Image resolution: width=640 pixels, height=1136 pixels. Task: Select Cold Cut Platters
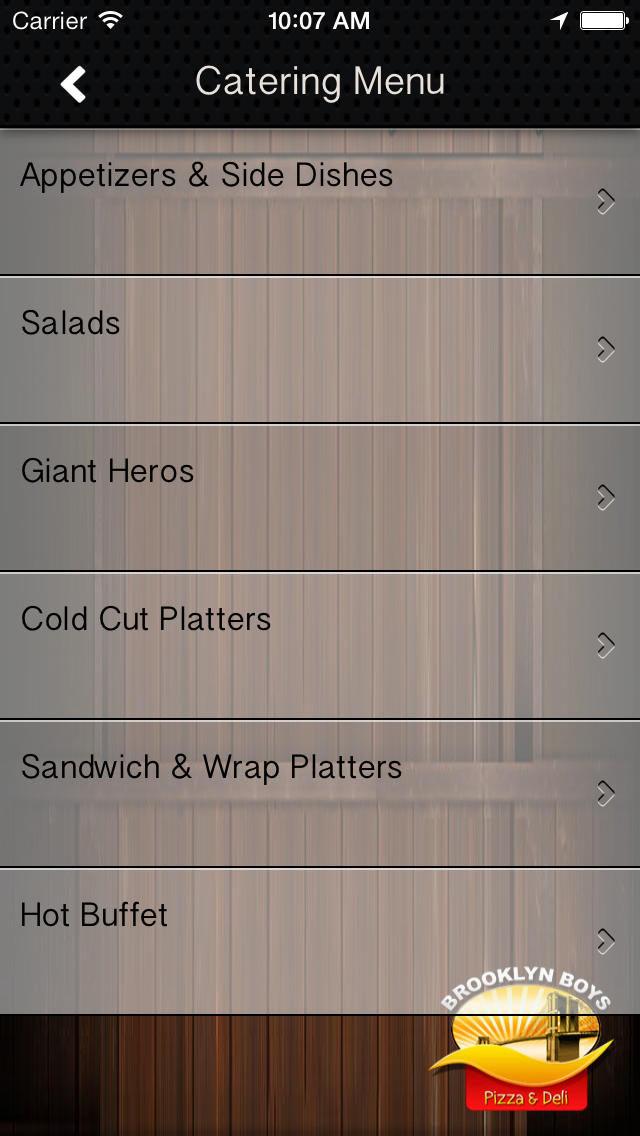click(x=320, y=646)
